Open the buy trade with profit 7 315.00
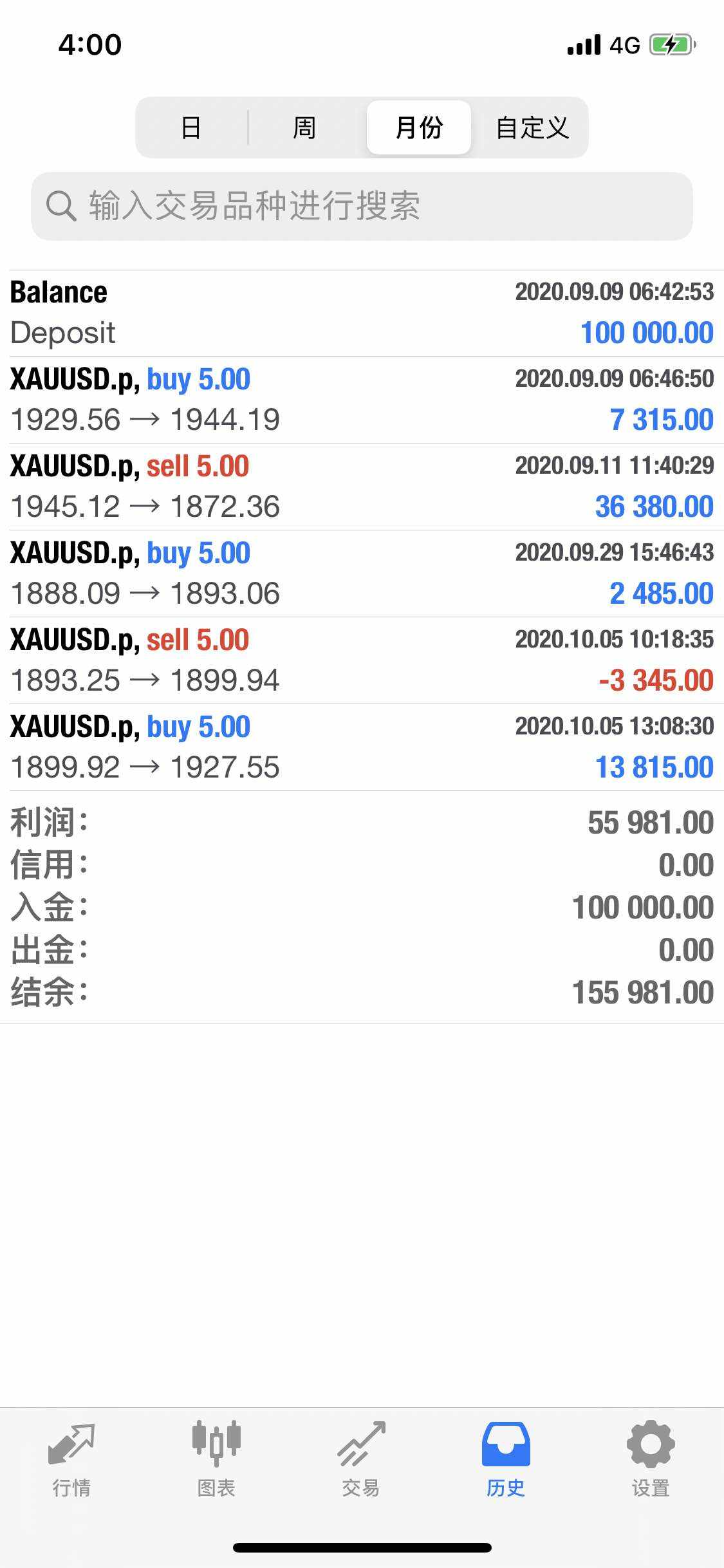This screenshot has width=724, height=1568. coord(362,400)
